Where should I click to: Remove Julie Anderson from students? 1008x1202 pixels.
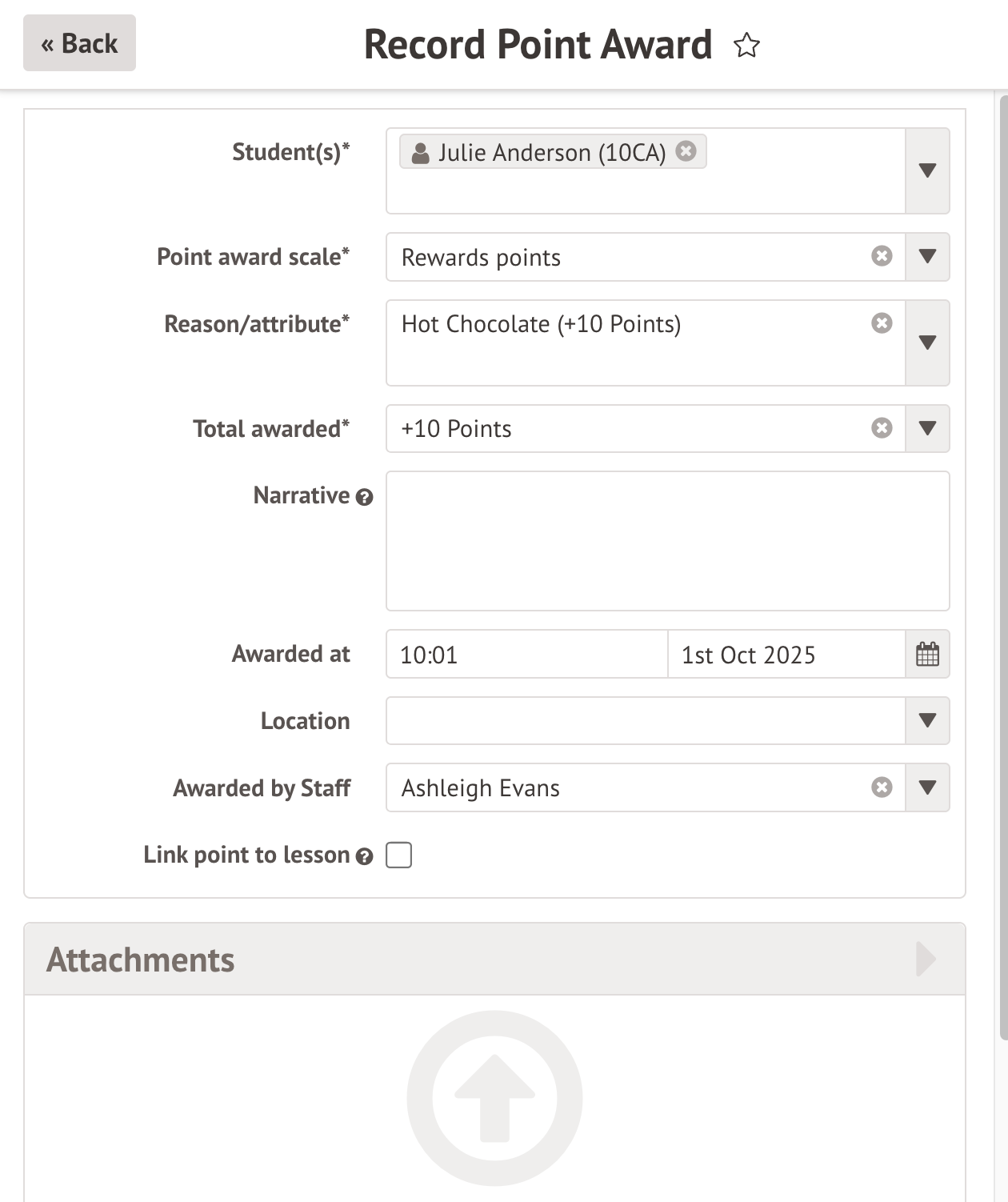point(686,151)
